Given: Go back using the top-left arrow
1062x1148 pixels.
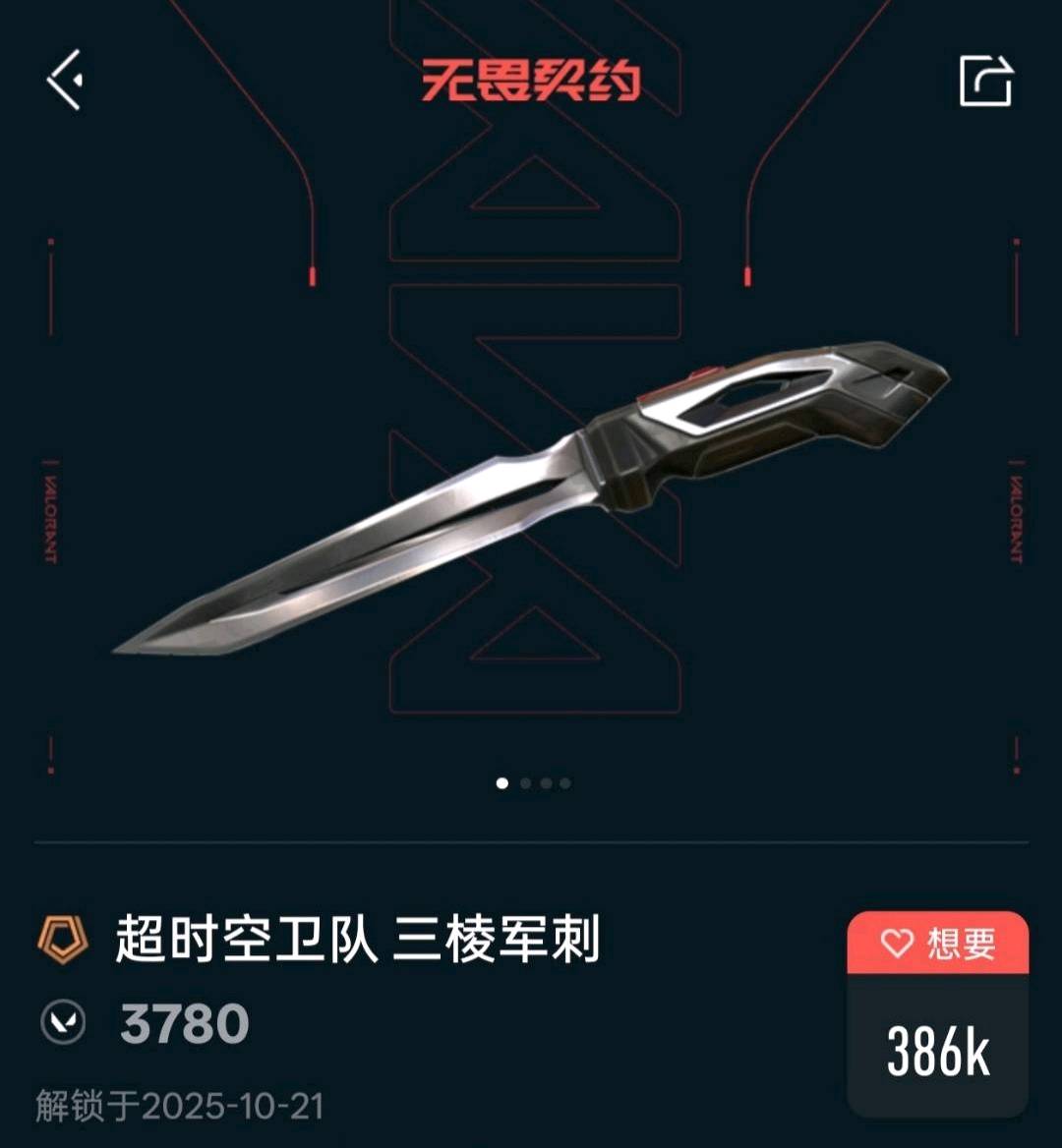Looking at the screenshot, I should [x=65, y=80].
